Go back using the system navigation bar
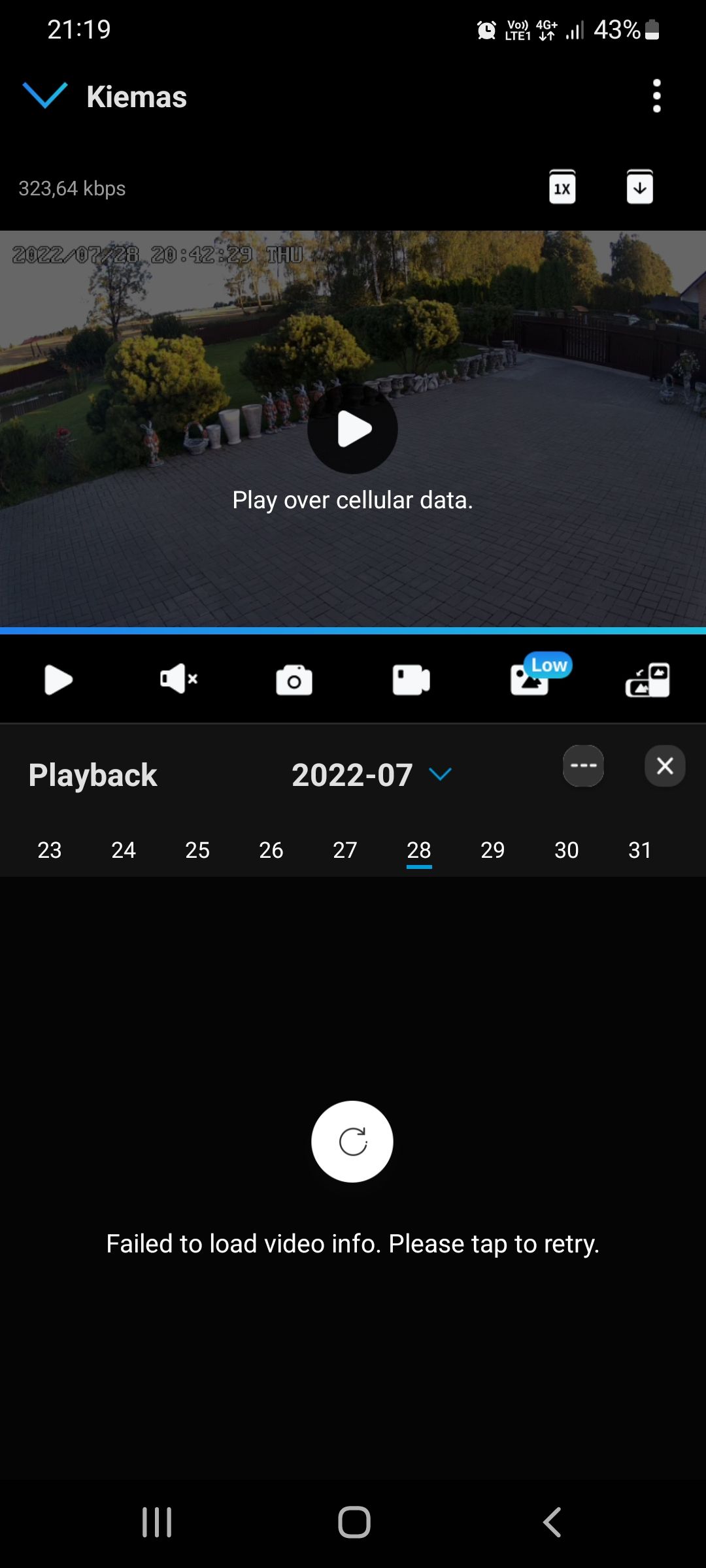The width and height of the screenshot is (706, 1568). point(552,1522)
